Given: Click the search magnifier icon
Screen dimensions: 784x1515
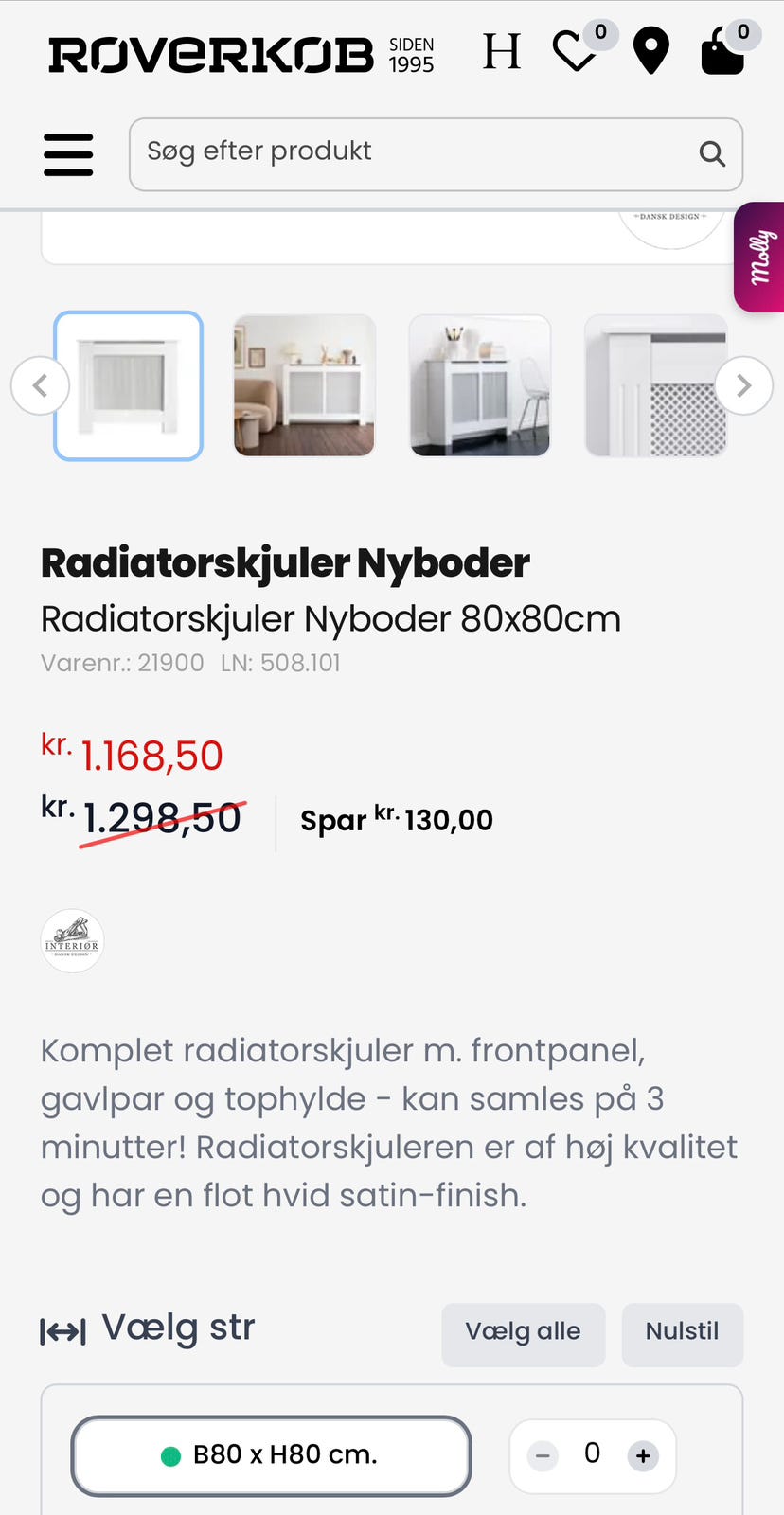Looking at the screenshot, I should coord(711,153).
